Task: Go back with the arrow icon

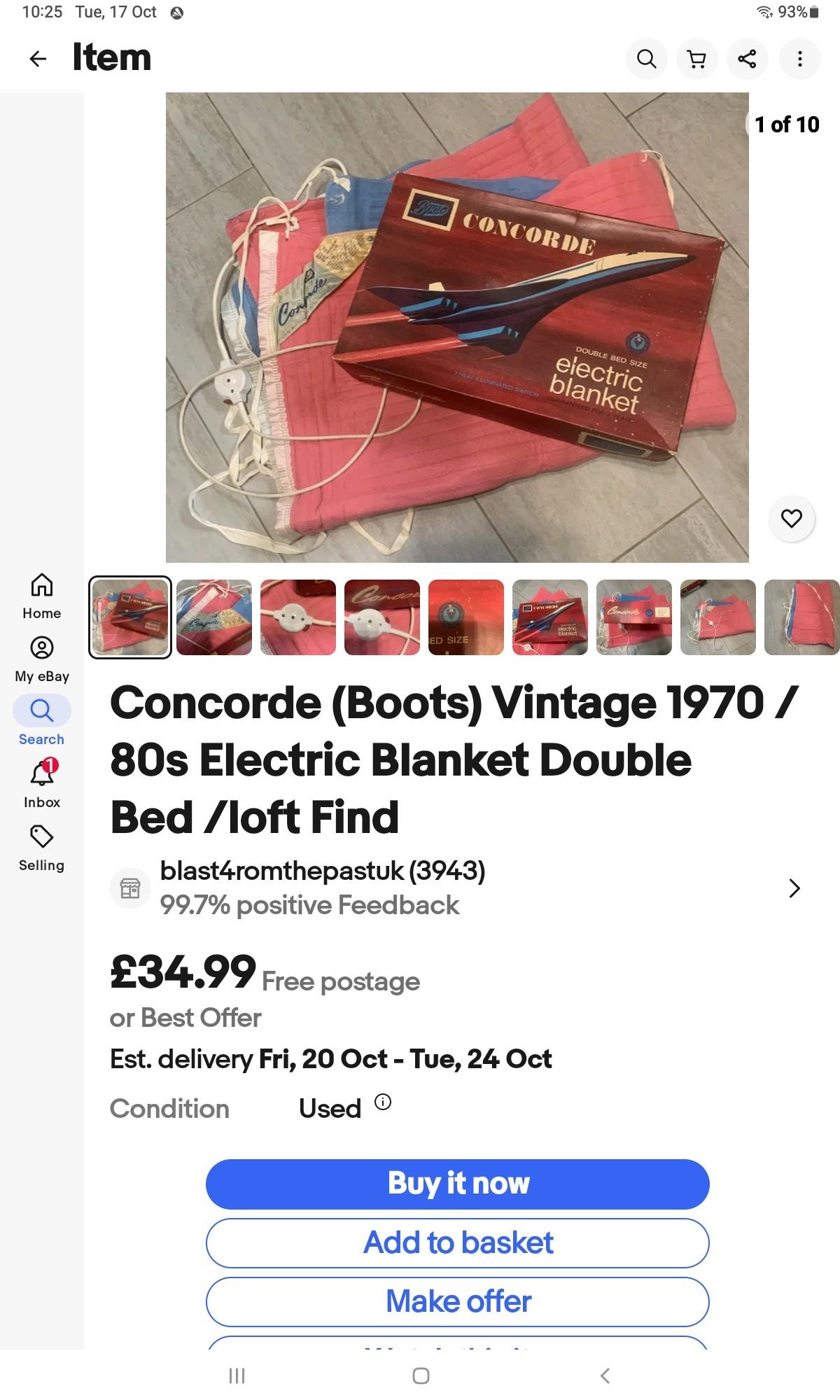Action: tap(37, 59)
